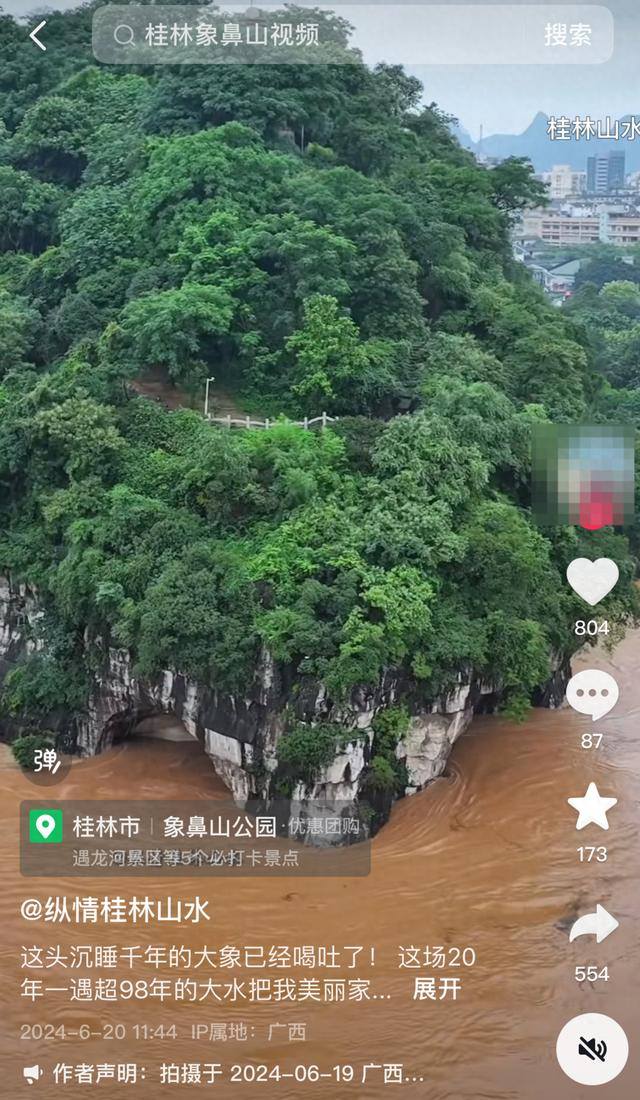
Task: Like this video with the heart
Action: click(592, 582)
